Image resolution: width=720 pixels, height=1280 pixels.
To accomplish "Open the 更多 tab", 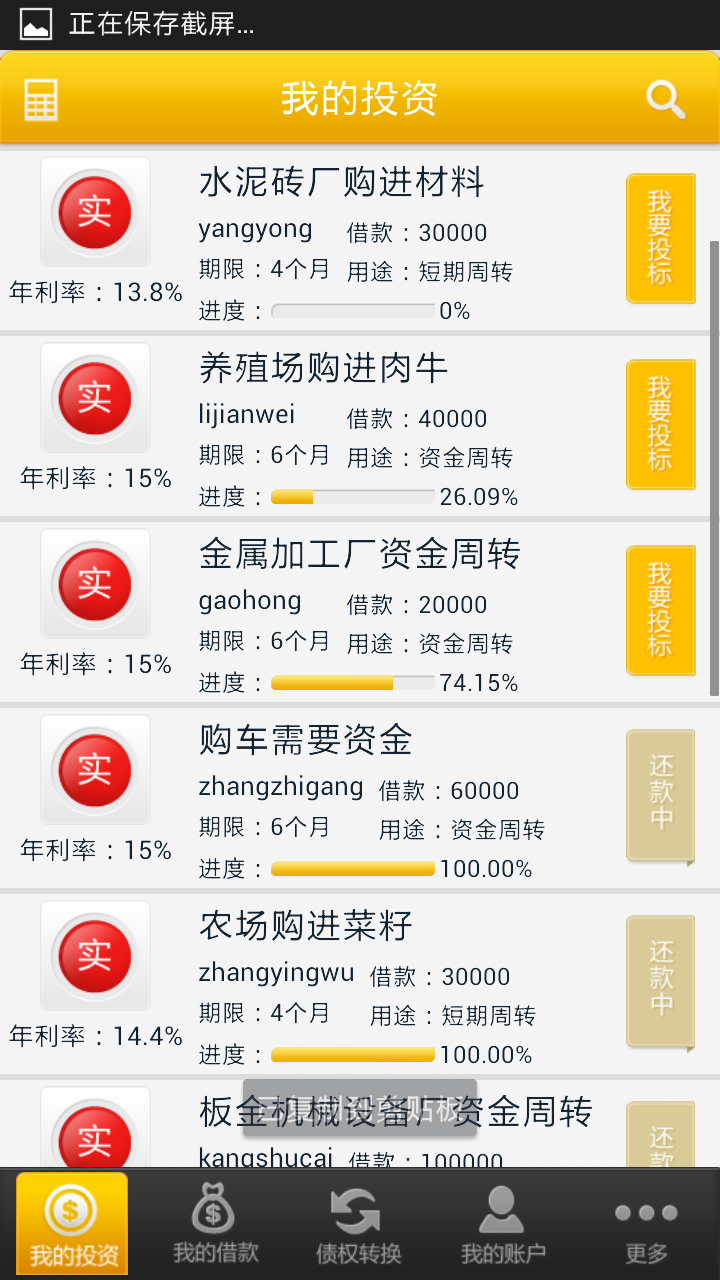I will coord(646,1223).
